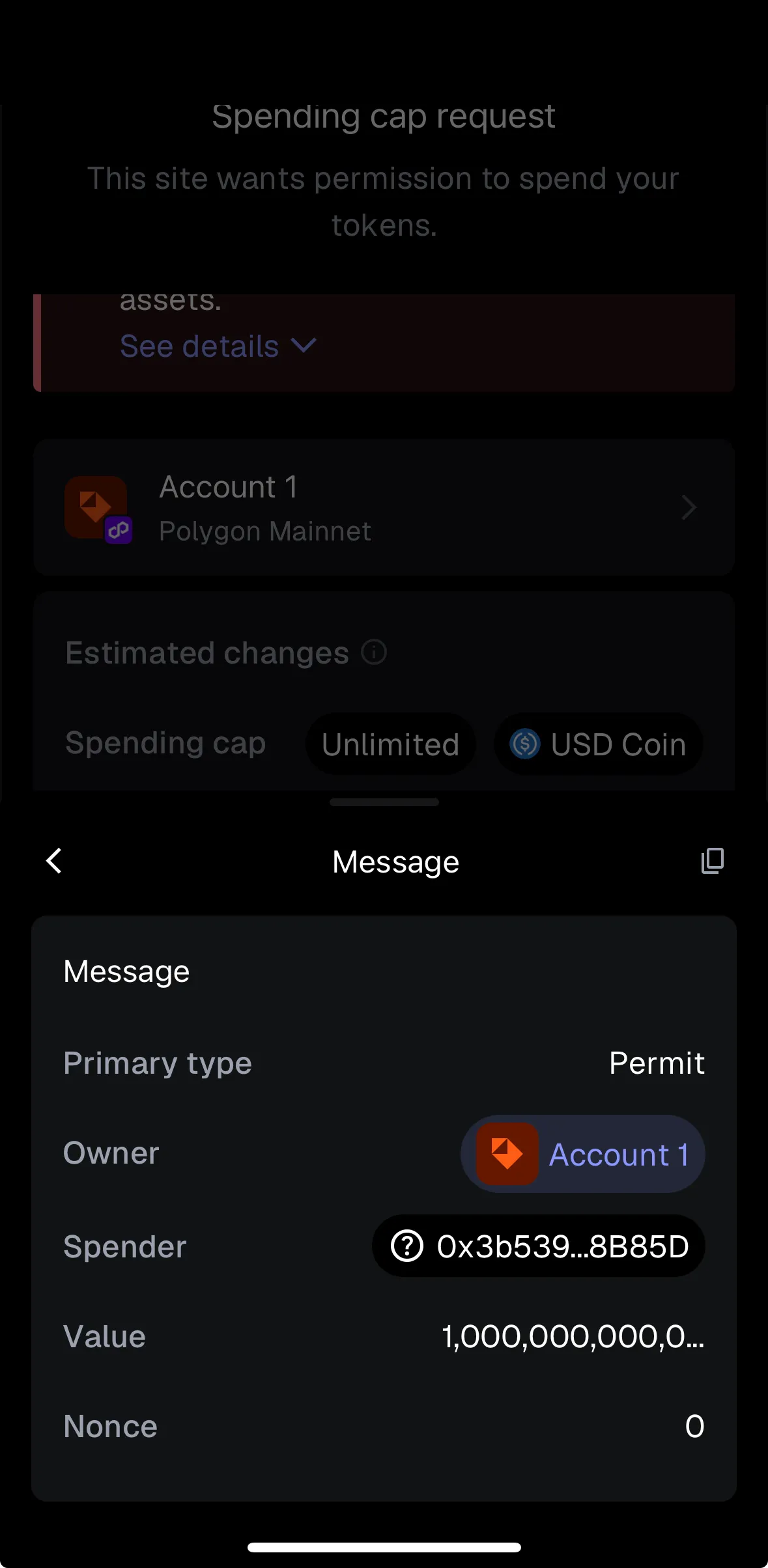Image resolution: width=768 pixels, height=1568 pixels.
Task: Expand the See details section
Action: (199, 346)
